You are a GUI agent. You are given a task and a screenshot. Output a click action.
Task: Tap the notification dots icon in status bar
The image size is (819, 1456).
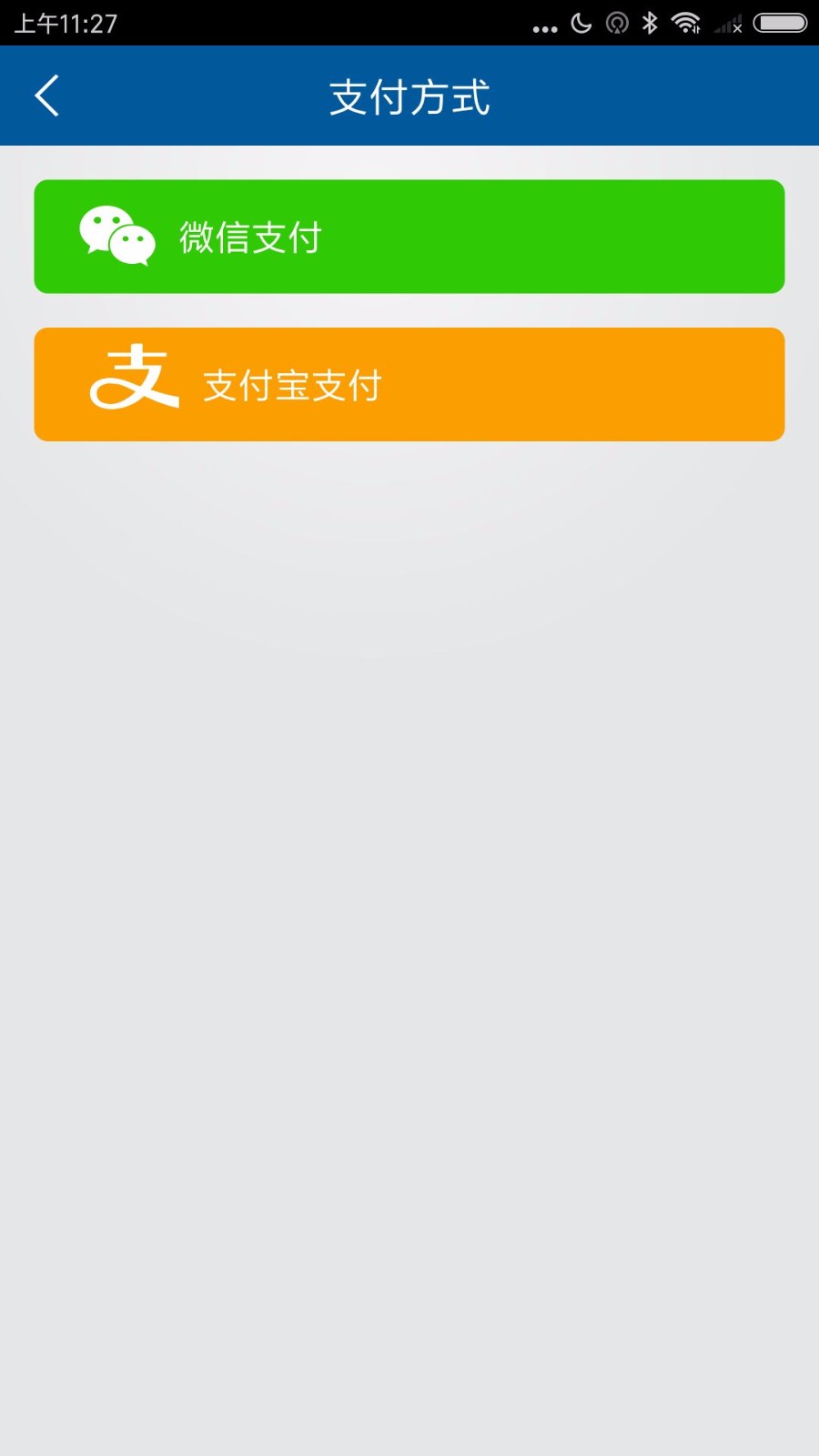coord(546,25)
